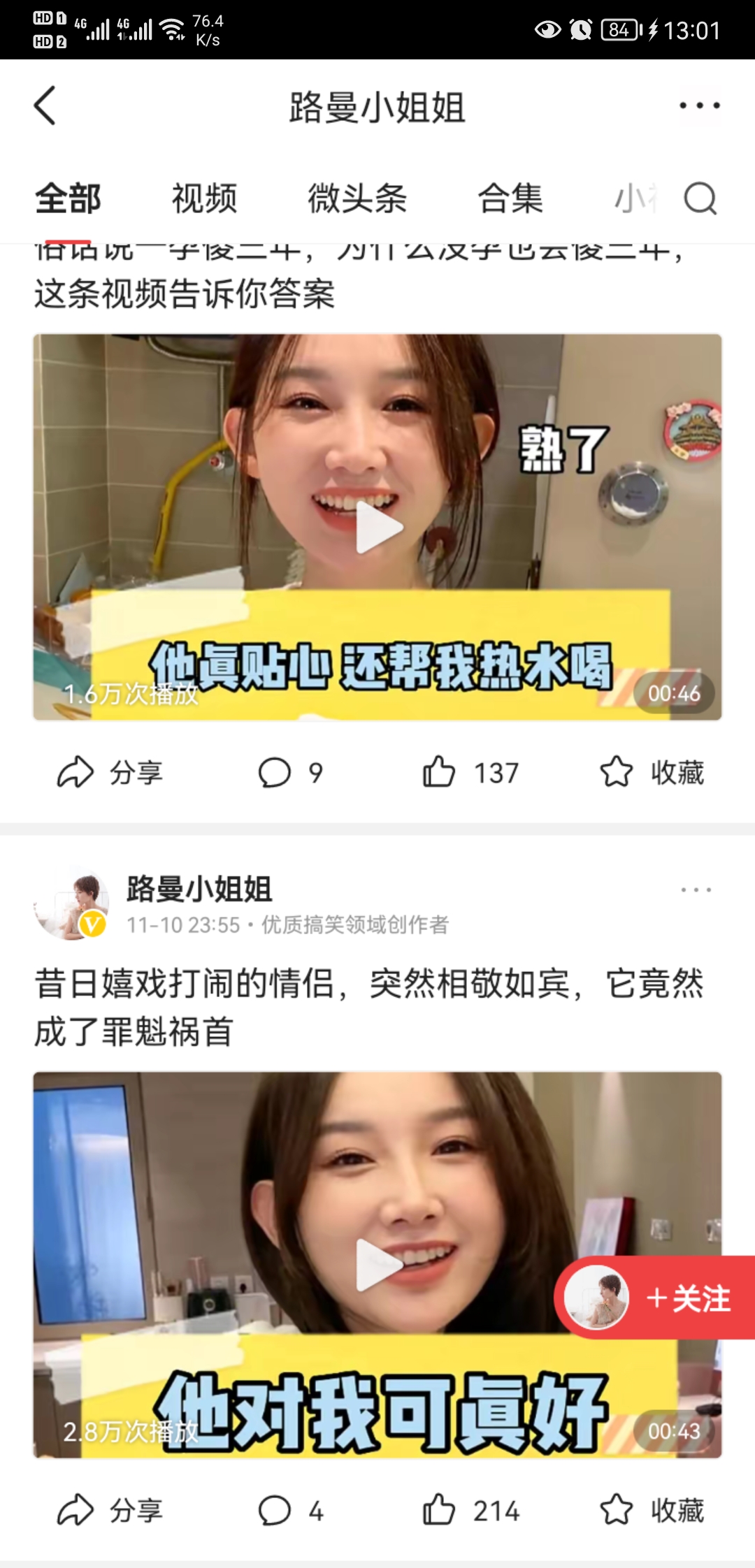Open the overflow menu in the header
Viewport: 755px width, 1568px height.
(699, 106)
